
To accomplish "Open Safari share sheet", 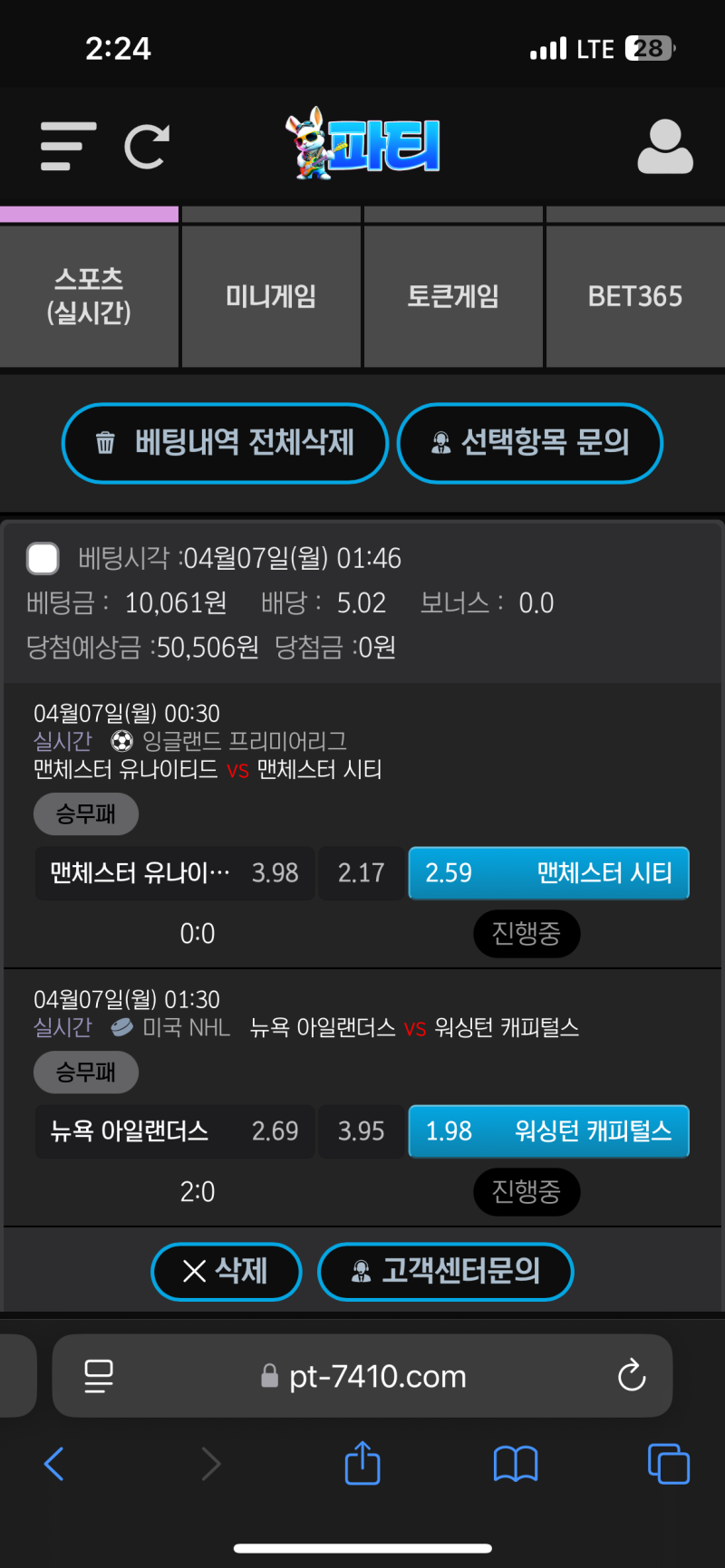I will pos(362,1463).
